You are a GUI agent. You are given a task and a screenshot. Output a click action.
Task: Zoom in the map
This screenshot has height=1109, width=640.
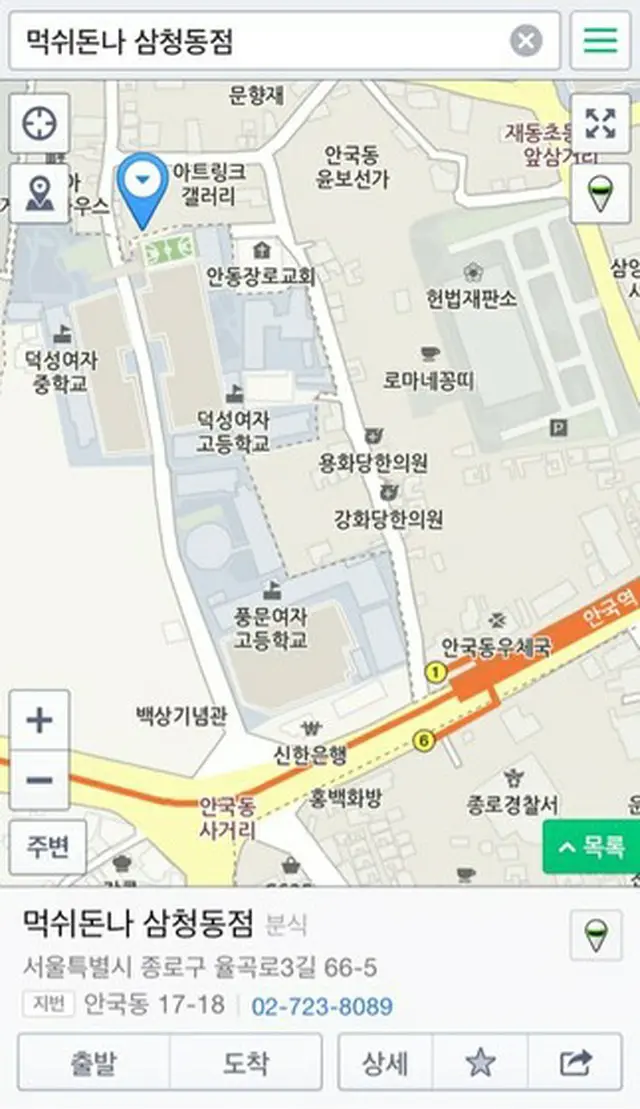pos(40,720)
